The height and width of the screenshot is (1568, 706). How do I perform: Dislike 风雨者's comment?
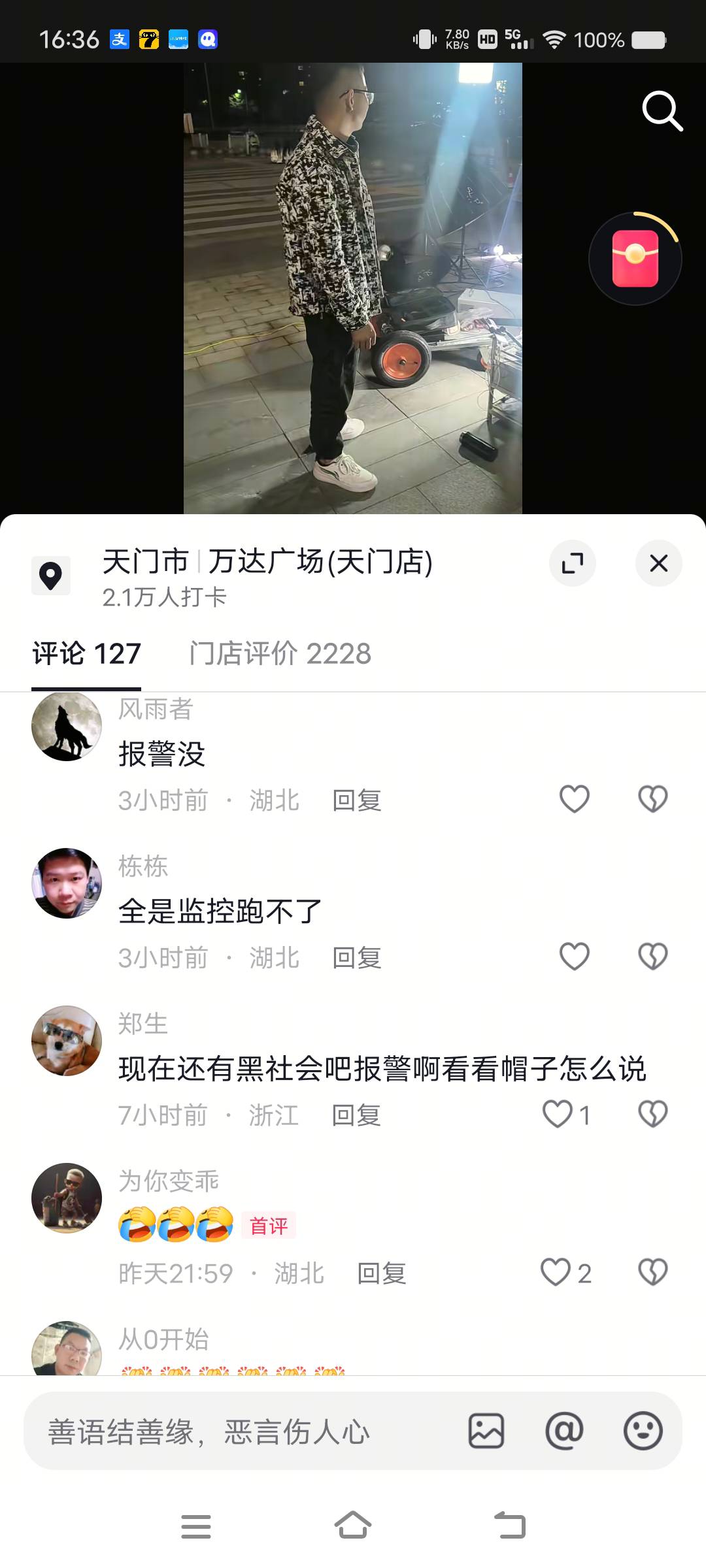[652, 799]
